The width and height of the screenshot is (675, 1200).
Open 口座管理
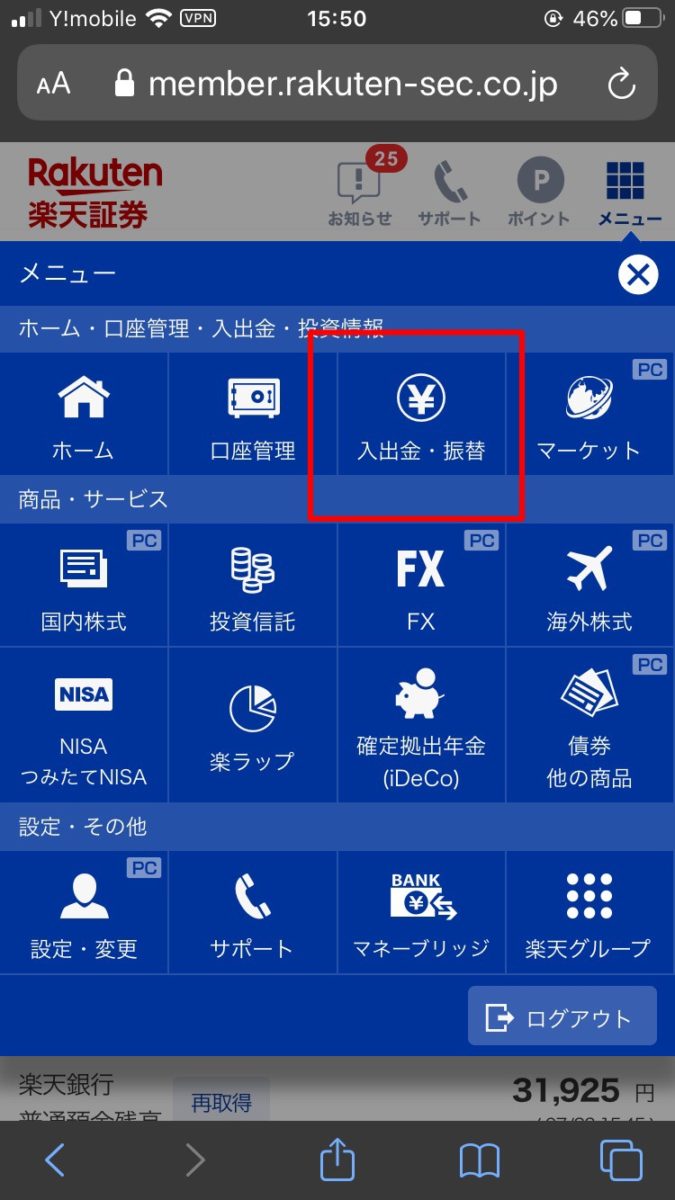coord(252,414)
